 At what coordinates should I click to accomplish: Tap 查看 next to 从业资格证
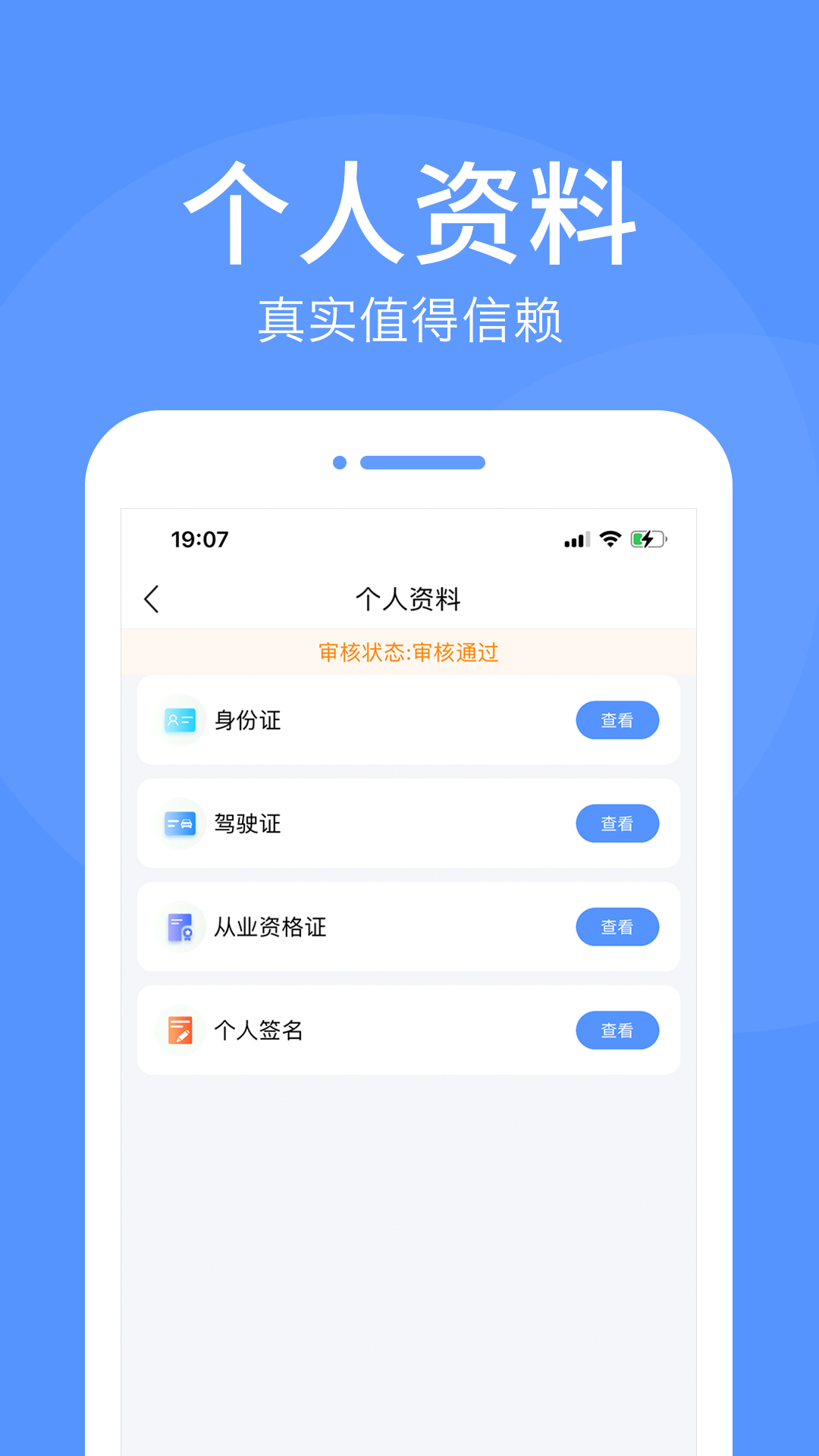pos(617,927)
